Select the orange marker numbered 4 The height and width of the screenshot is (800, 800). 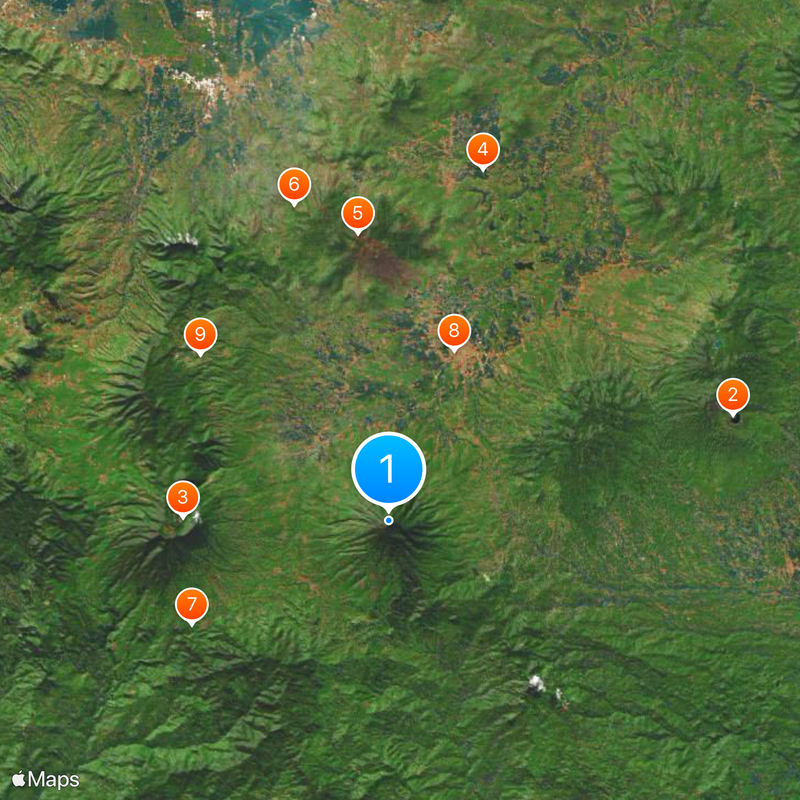point(483,151)
